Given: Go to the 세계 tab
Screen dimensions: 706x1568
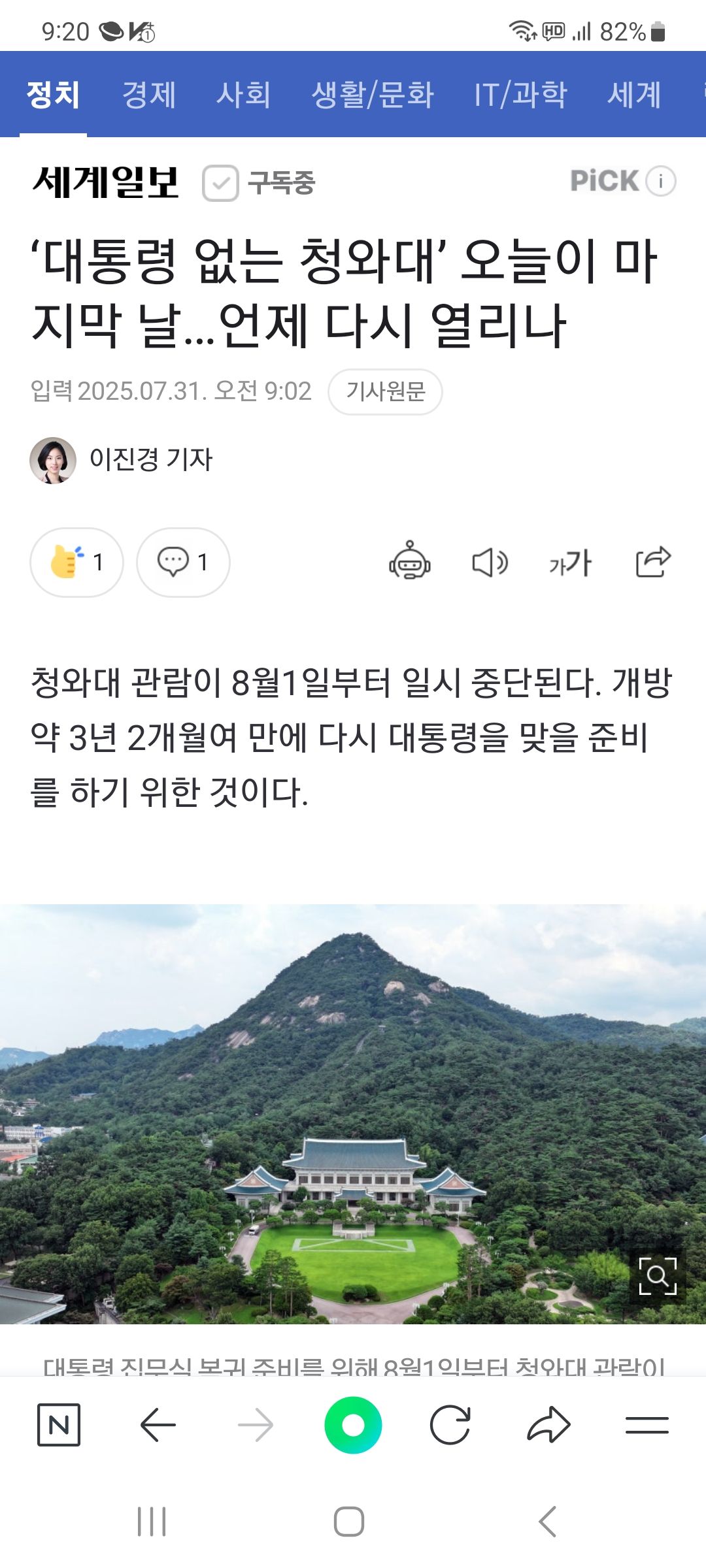Looking at the screenshot, I should coord(634,95).
